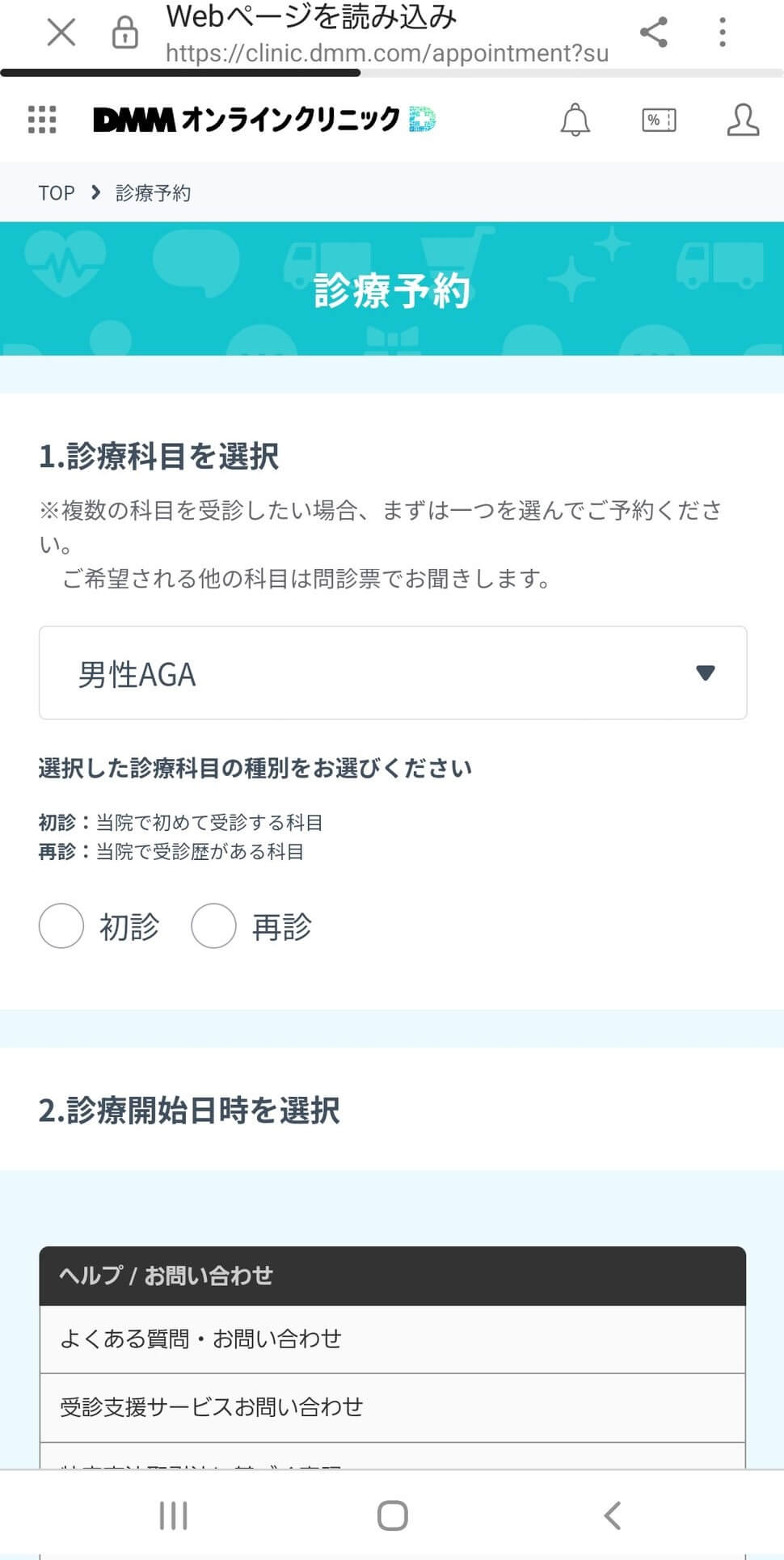Tap the system back button
Image resolution: width=784 pixels, height=1560 pixels.
tap(613, 1516)
